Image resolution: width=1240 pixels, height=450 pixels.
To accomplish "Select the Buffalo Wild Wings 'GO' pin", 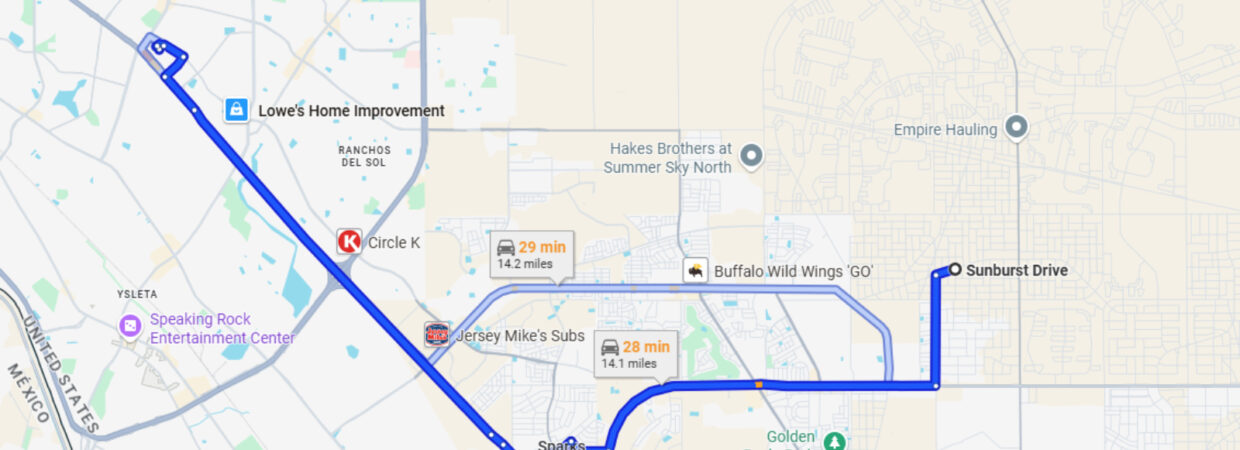I will click(x=696, y=270).
